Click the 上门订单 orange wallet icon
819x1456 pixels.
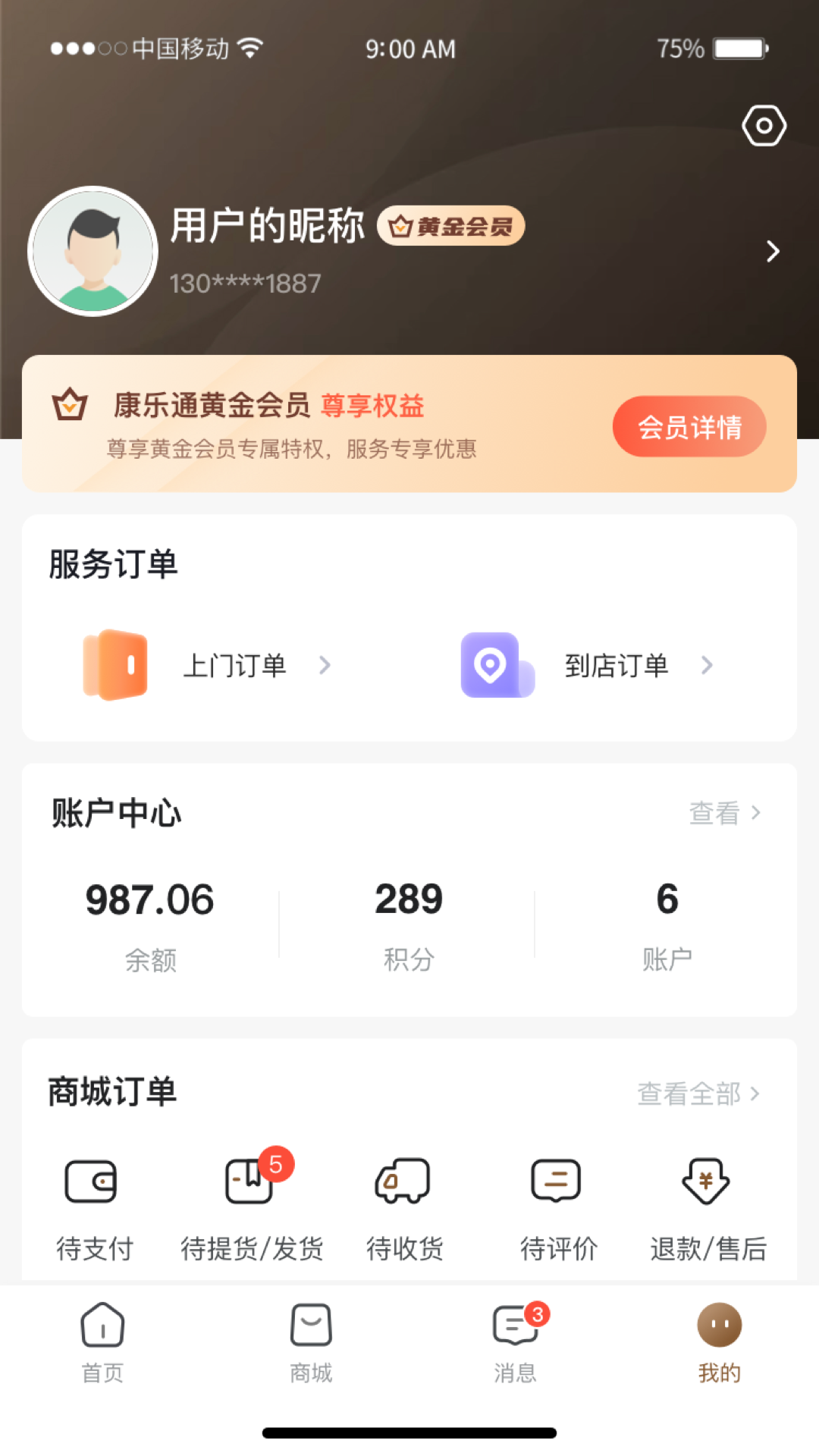pyautogui.click(x=114, y=665)
